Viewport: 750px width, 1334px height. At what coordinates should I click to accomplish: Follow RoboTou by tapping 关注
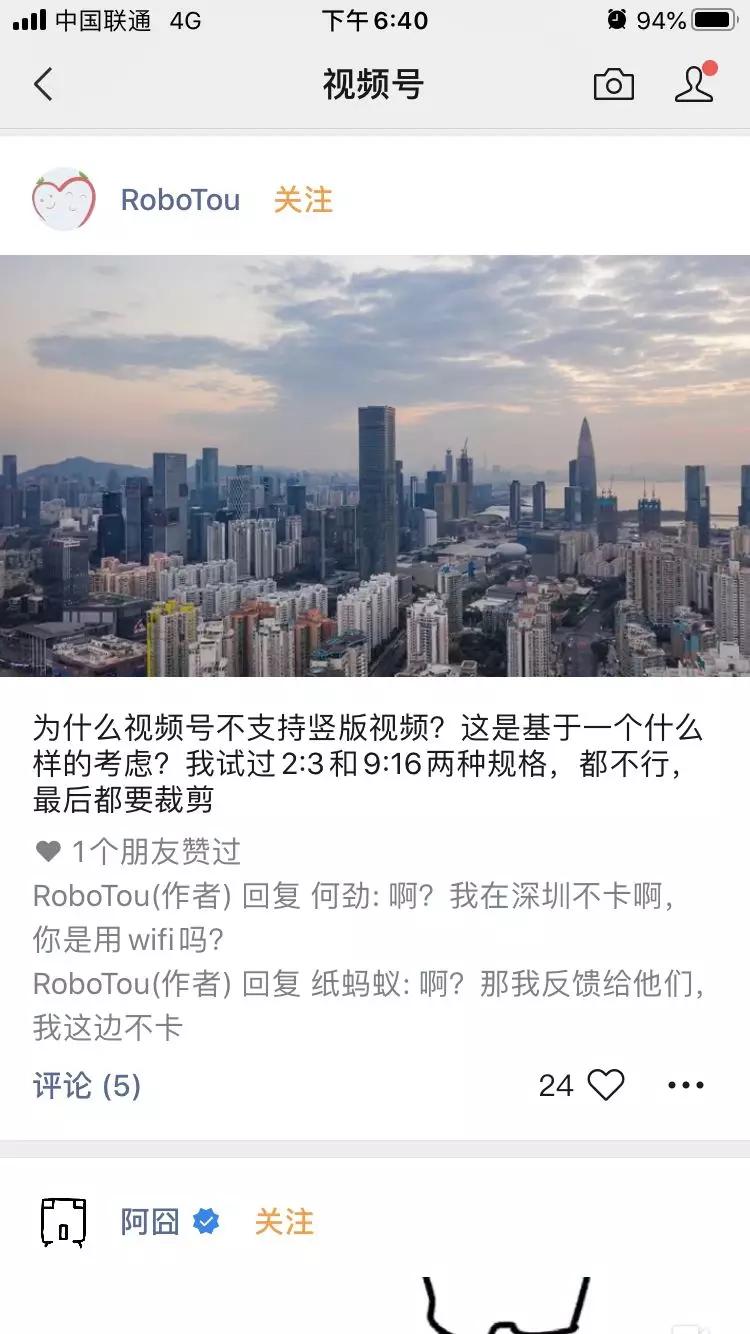303,199
